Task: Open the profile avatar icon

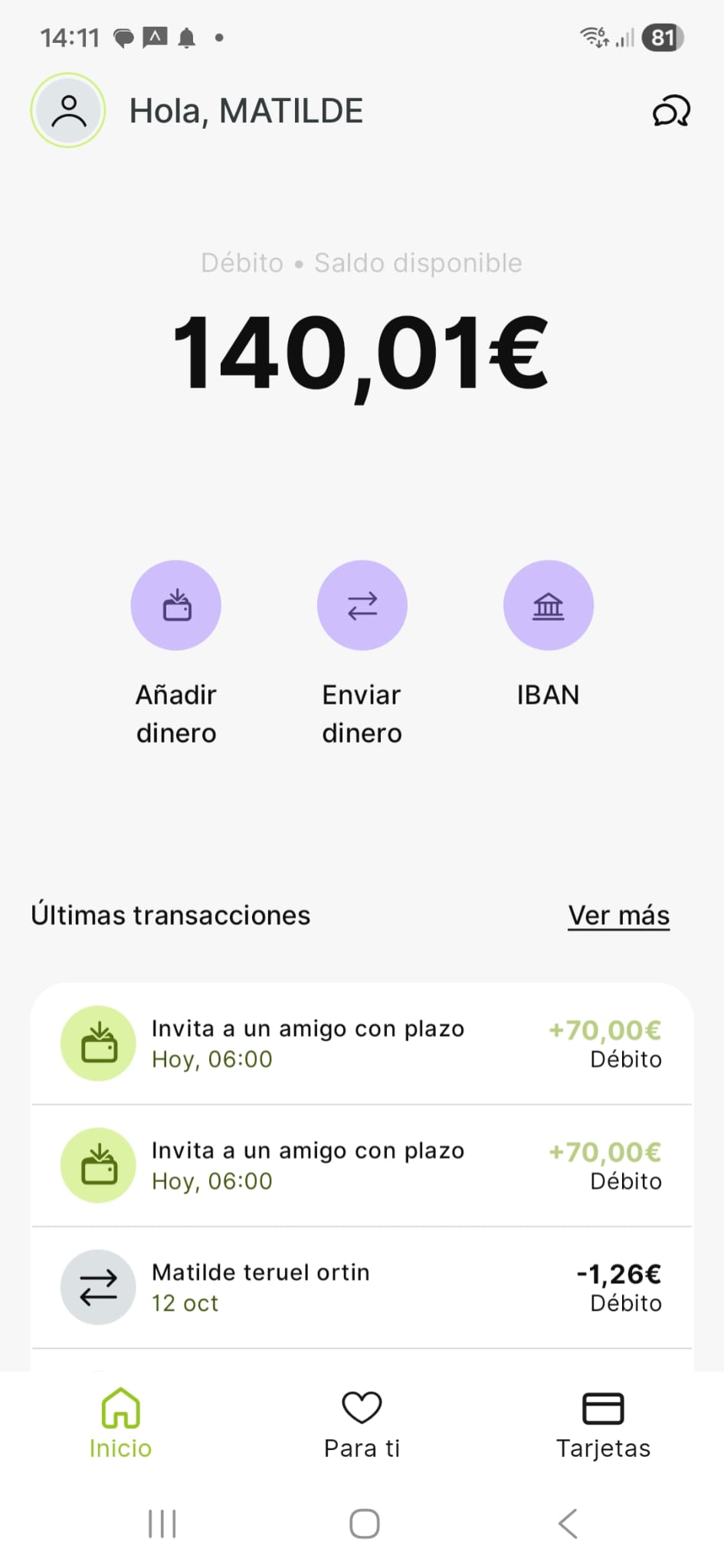Action: point(68,111)
